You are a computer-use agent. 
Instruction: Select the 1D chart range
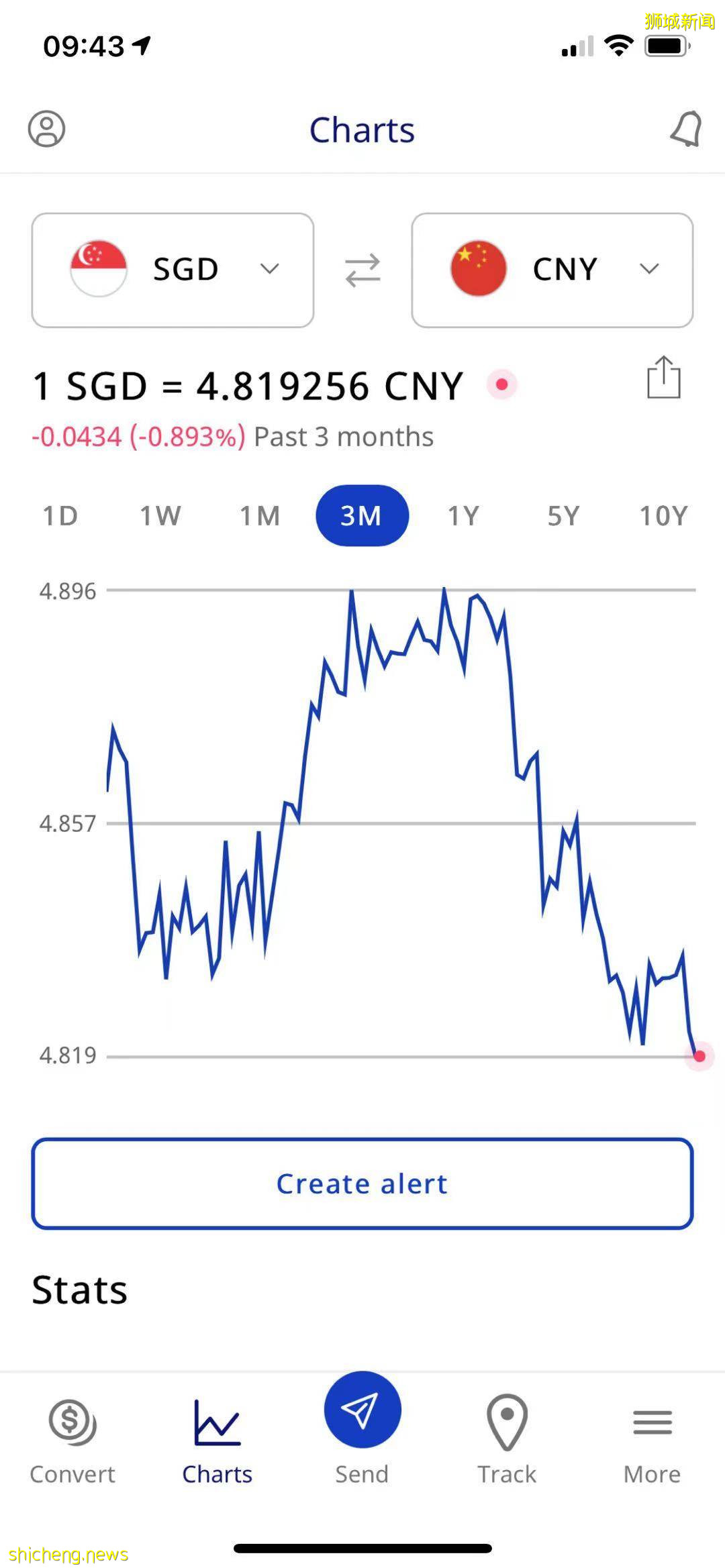click(x=60, y=516)
